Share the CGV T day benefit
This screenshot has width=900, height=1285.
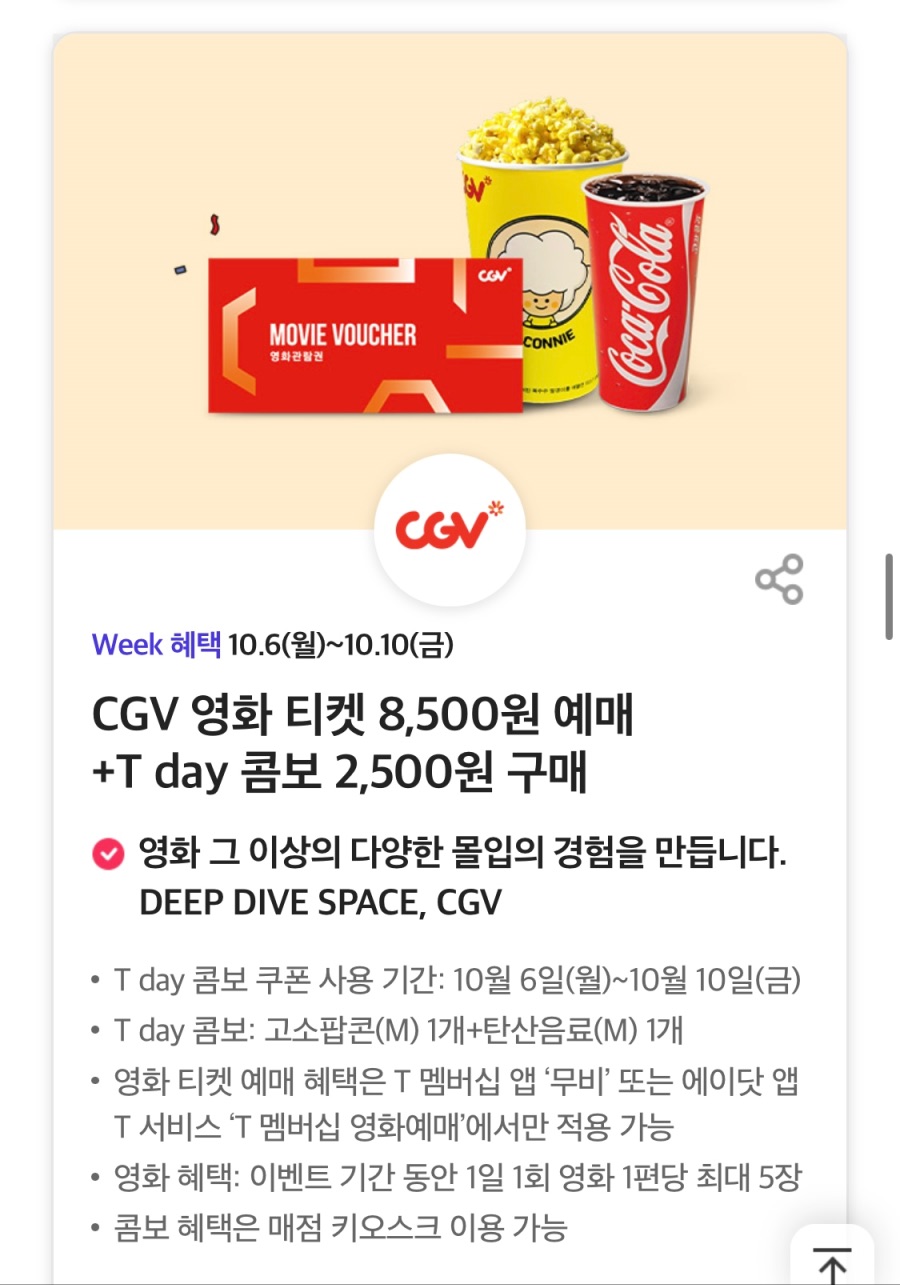(778, 579)
